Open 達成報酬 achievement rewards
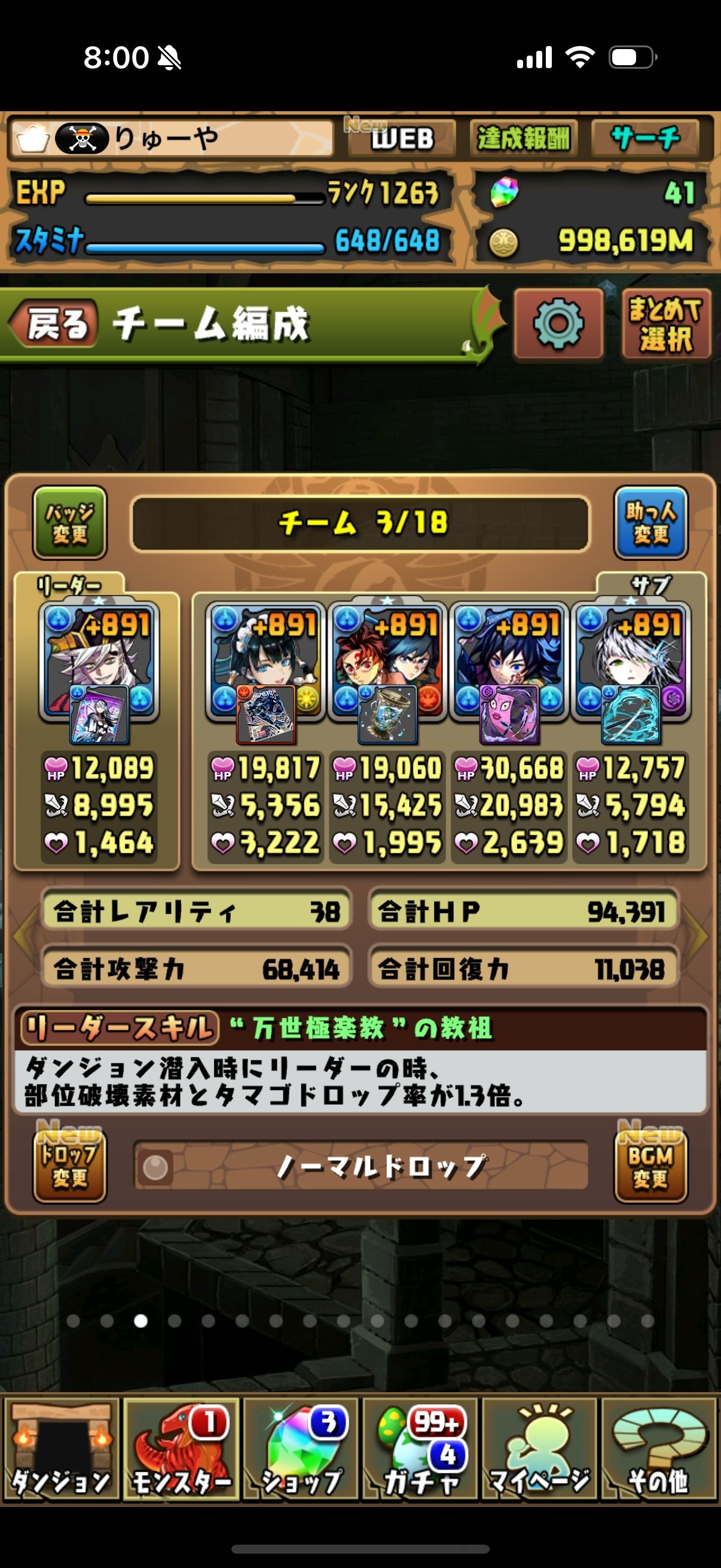Viewport: 721px width, 1568px height. [523, 138]
